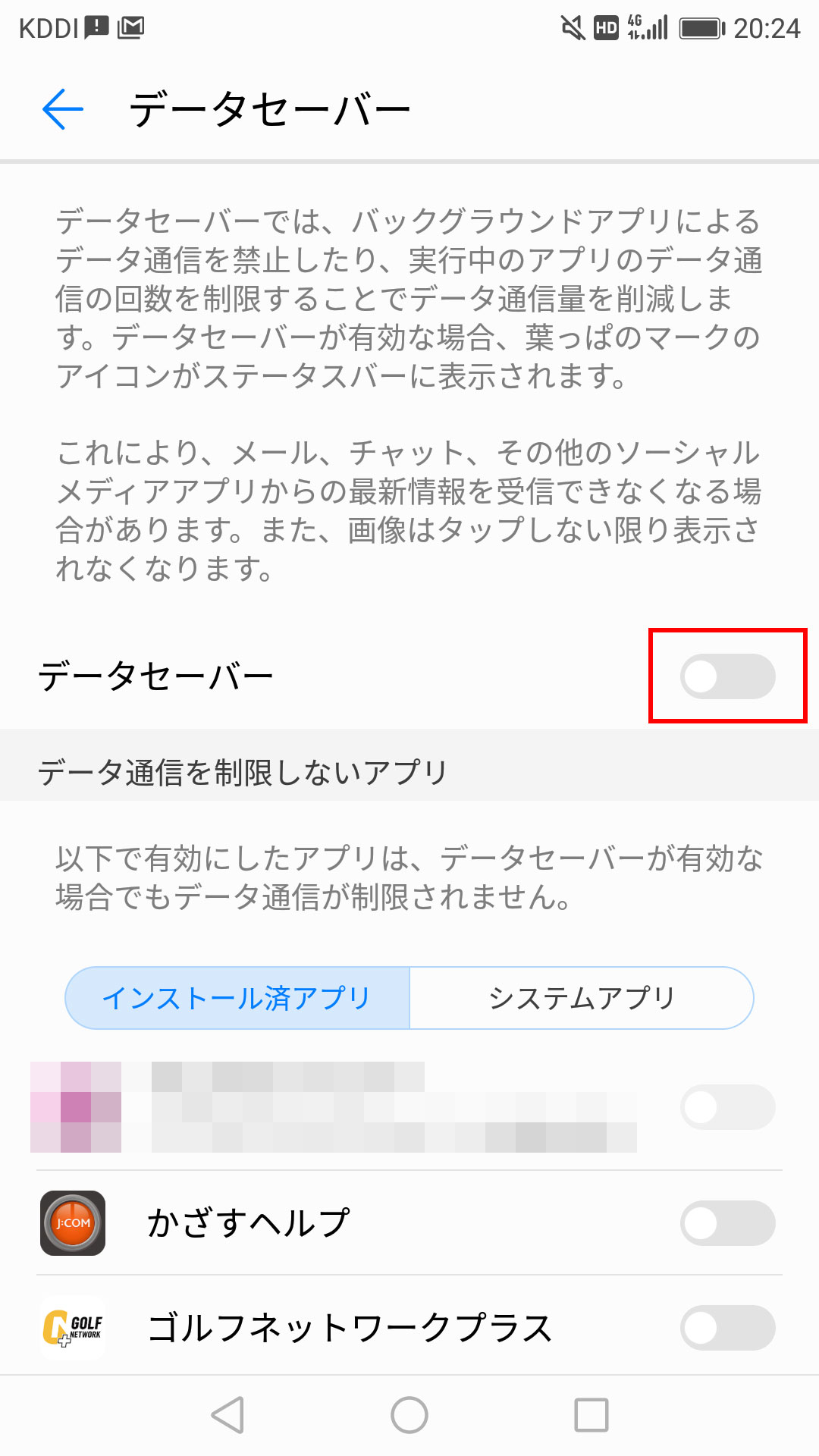This screenshot has width=819, height=1456.
Task: Switch to the システムアプリ tab
Action: pos(582,998)
